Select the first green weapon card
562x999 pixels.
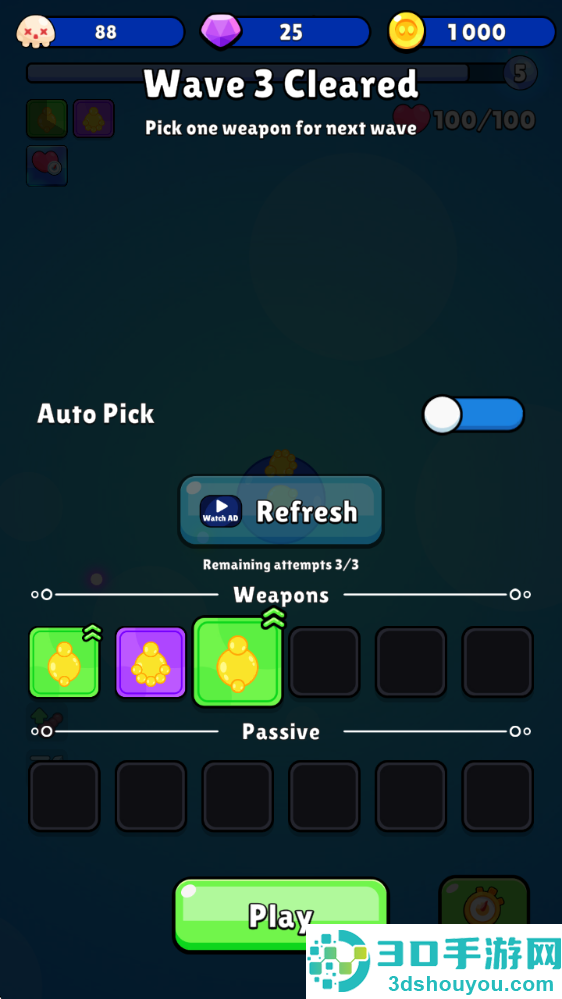(x=64, y=662)
